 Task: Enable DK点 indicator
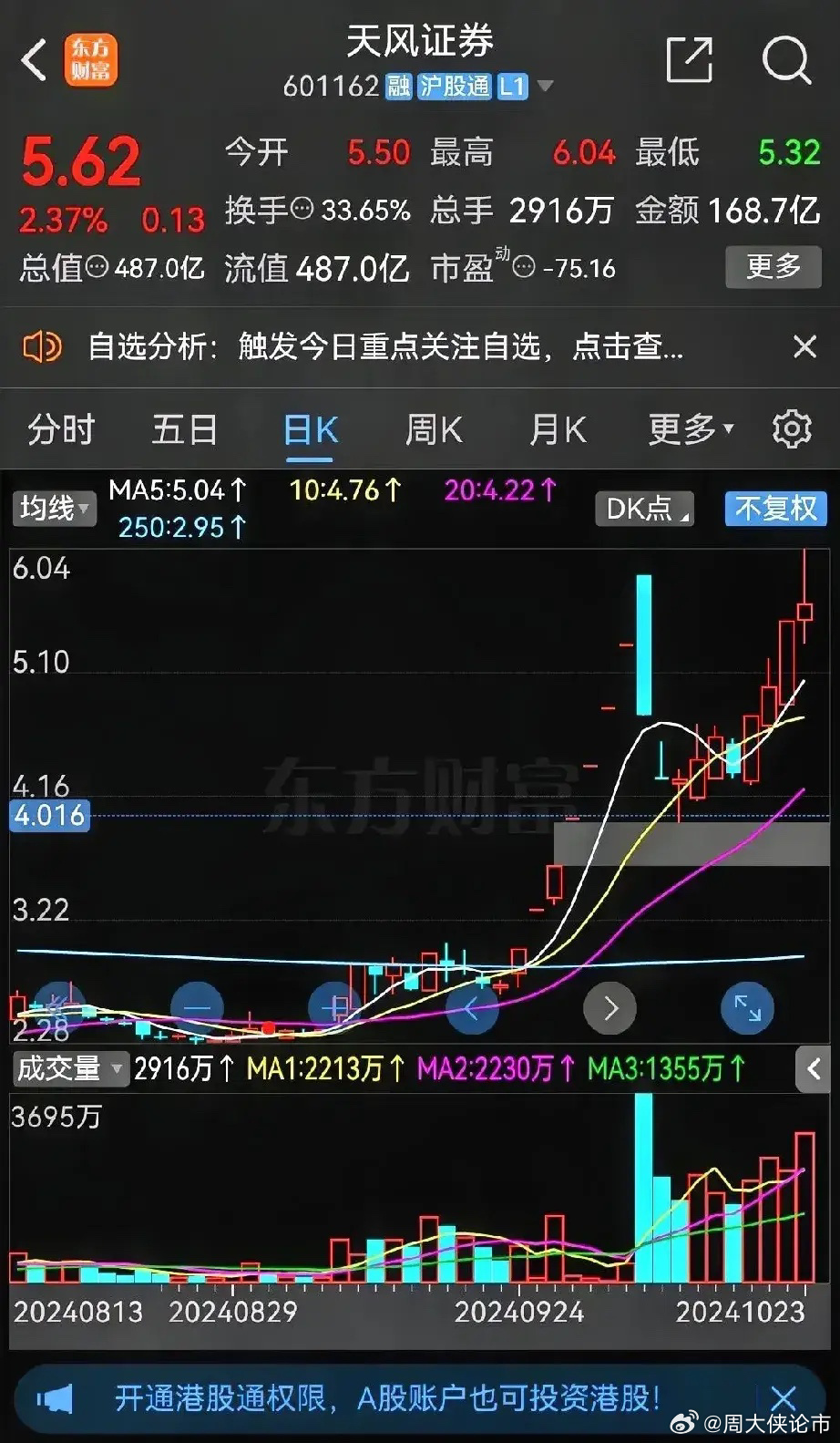643,509
